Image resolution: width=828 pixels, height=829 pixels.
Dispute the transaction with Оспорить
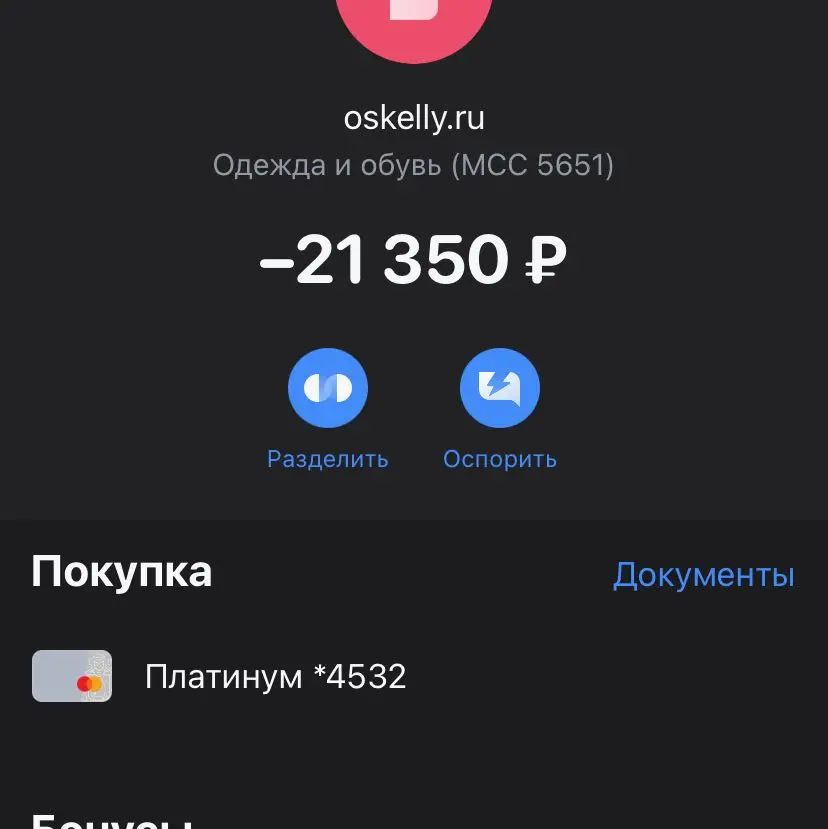499,389
